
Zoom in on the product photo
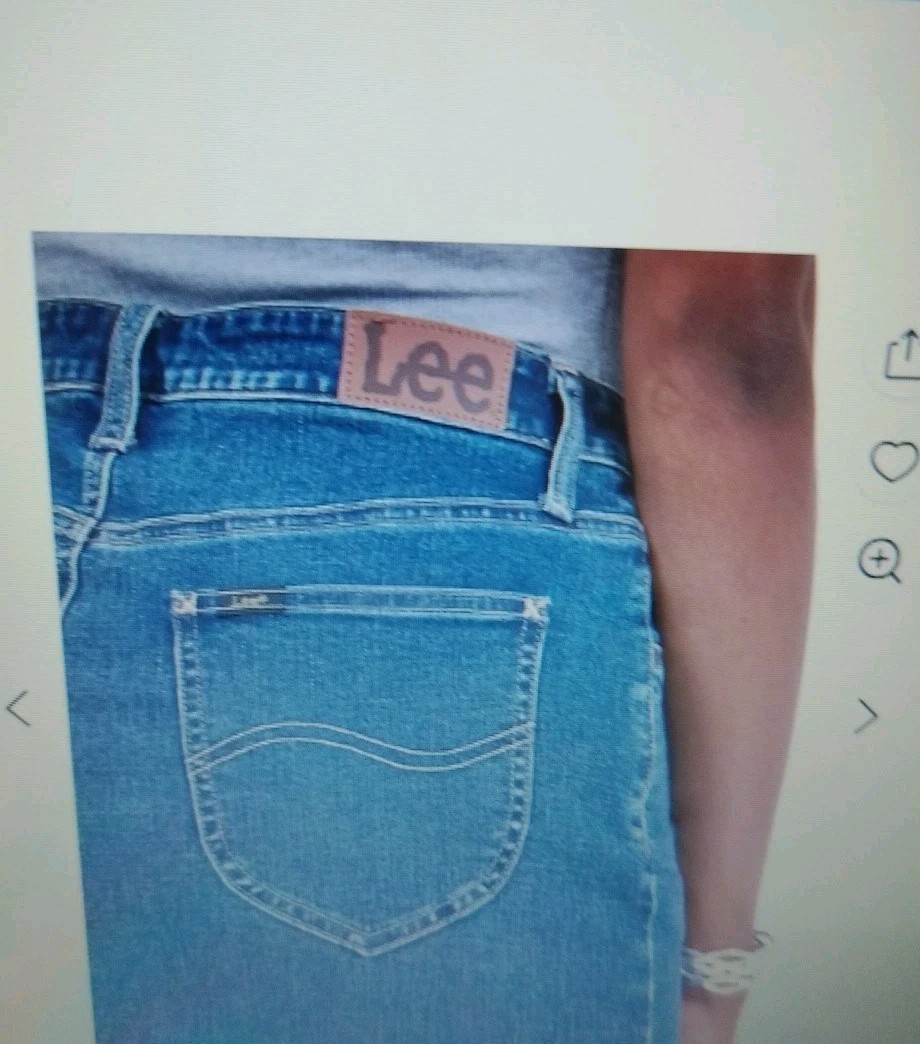[x=880, y=561]
